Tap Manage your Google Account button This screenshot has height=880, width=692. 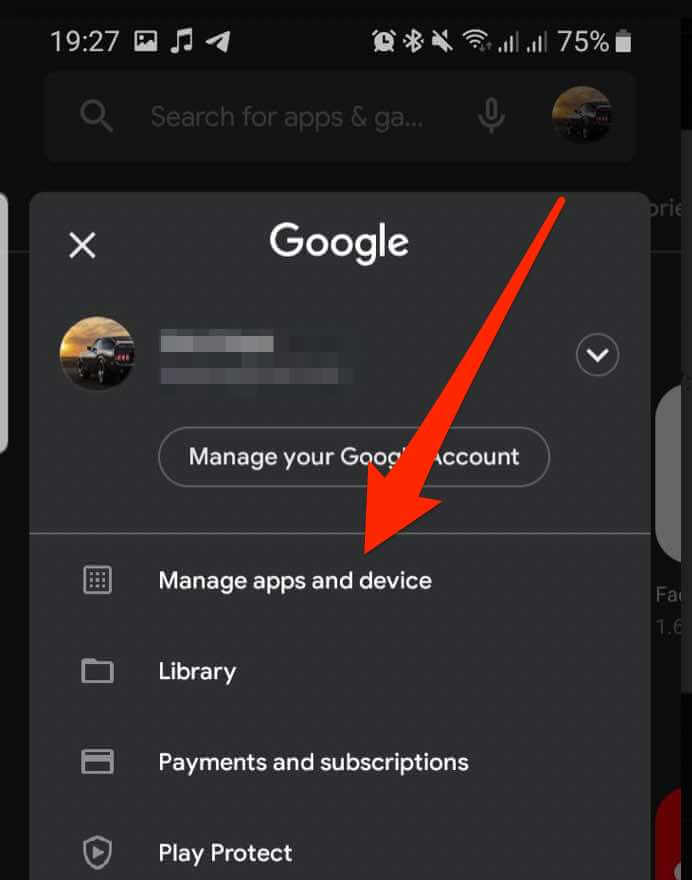[354, 457]
